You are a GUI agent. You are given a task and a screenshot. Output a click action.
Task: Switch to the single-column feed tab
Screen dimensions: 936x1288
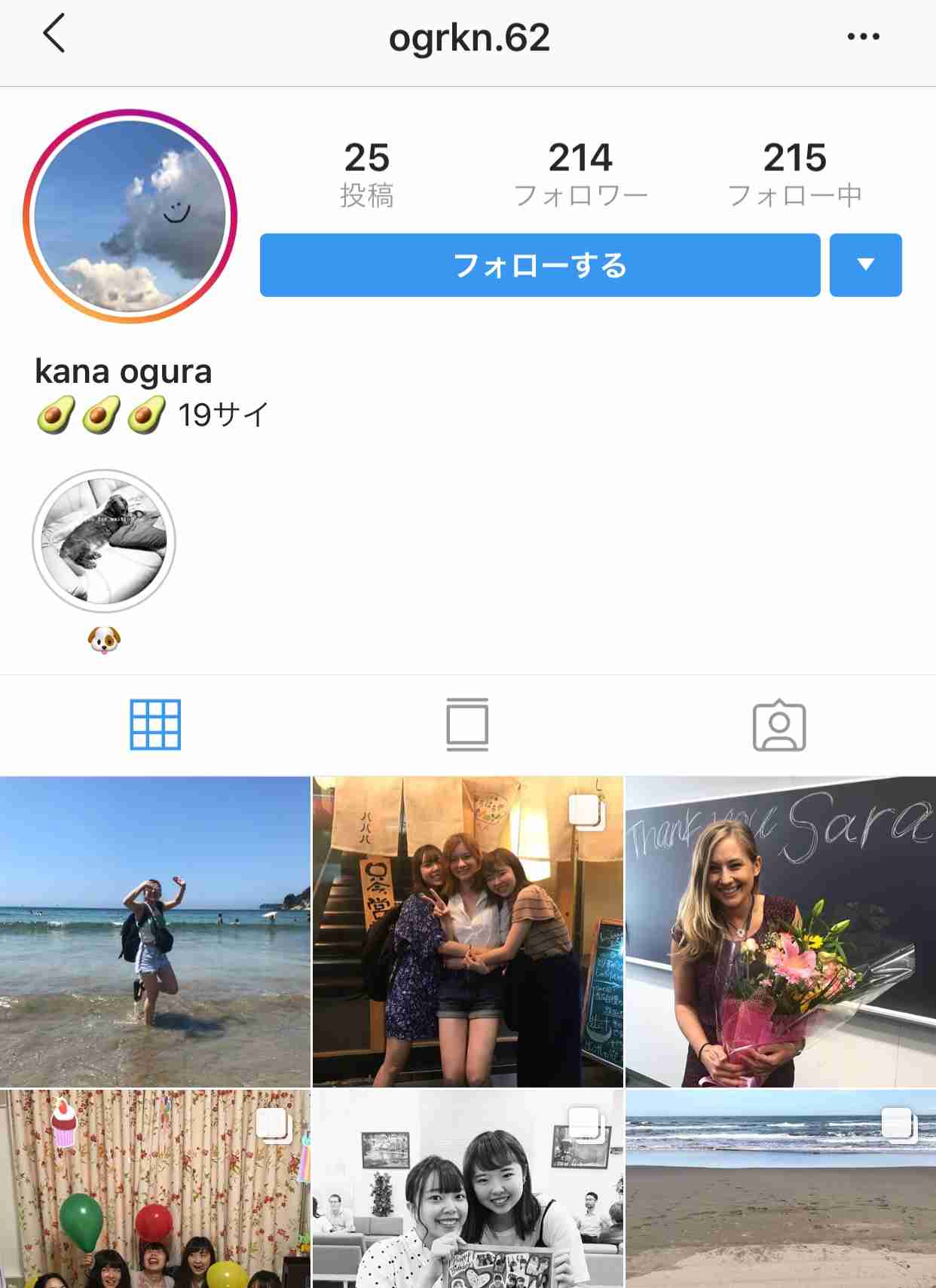pos(467,725)
